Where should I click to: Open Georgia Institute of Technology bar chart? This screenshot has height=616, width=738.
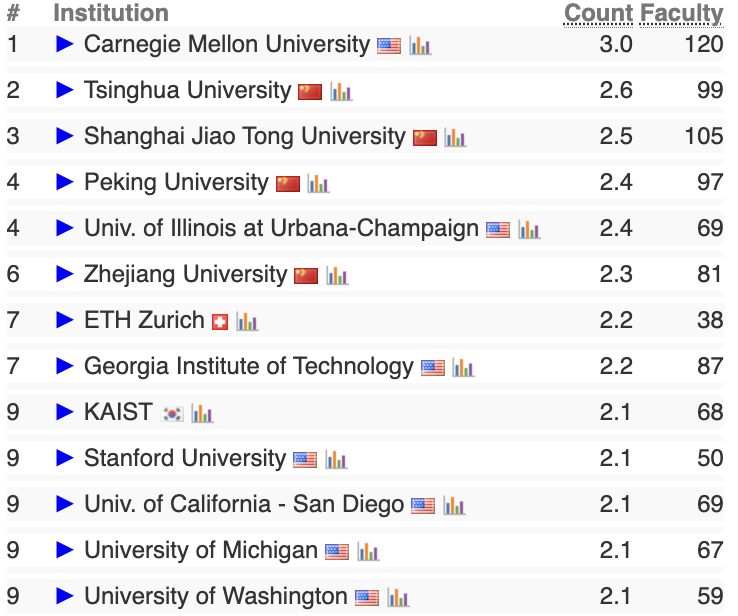463,367
